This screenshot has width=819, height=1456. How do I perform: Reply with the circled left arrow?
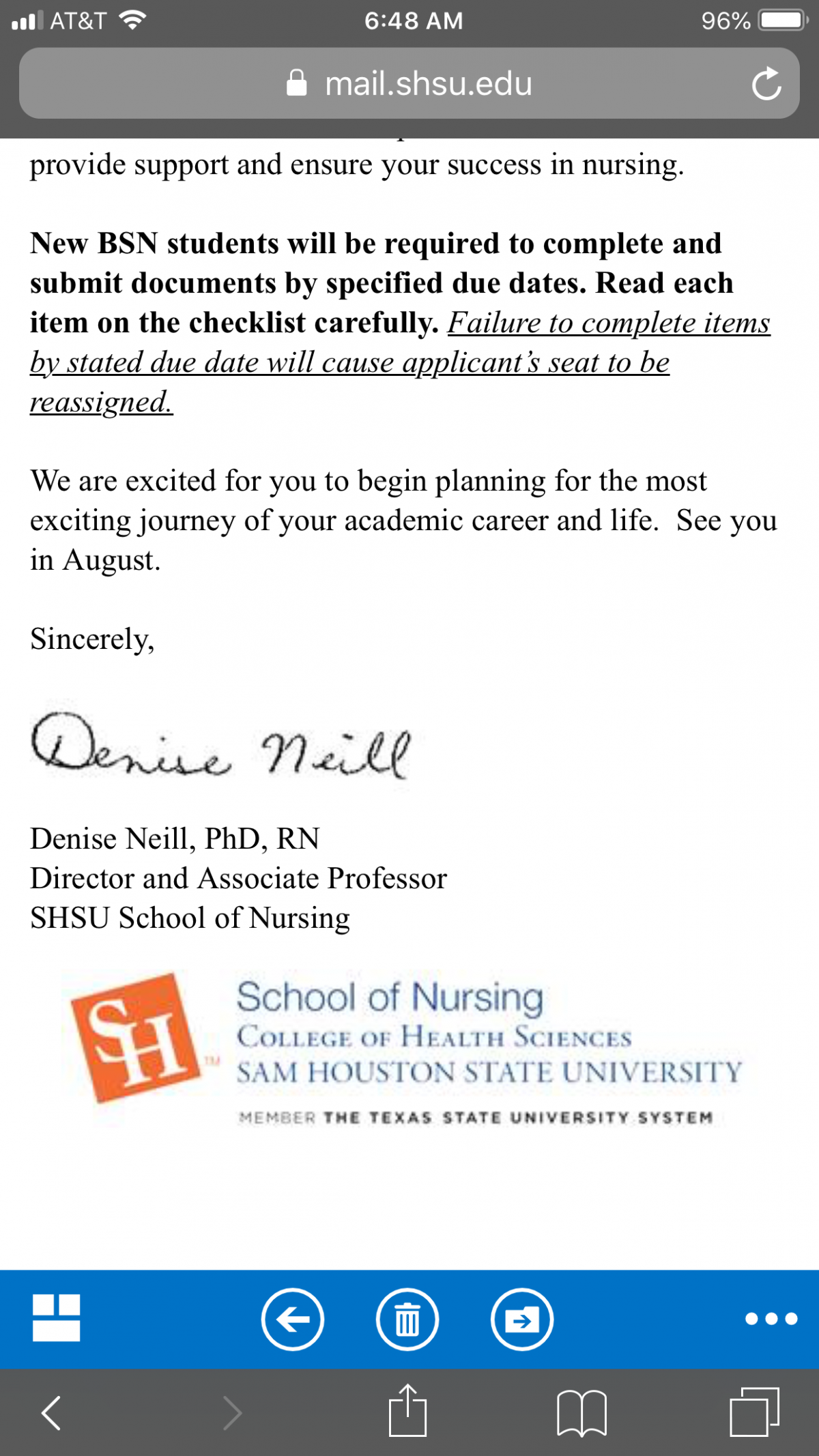point(293,1320)
